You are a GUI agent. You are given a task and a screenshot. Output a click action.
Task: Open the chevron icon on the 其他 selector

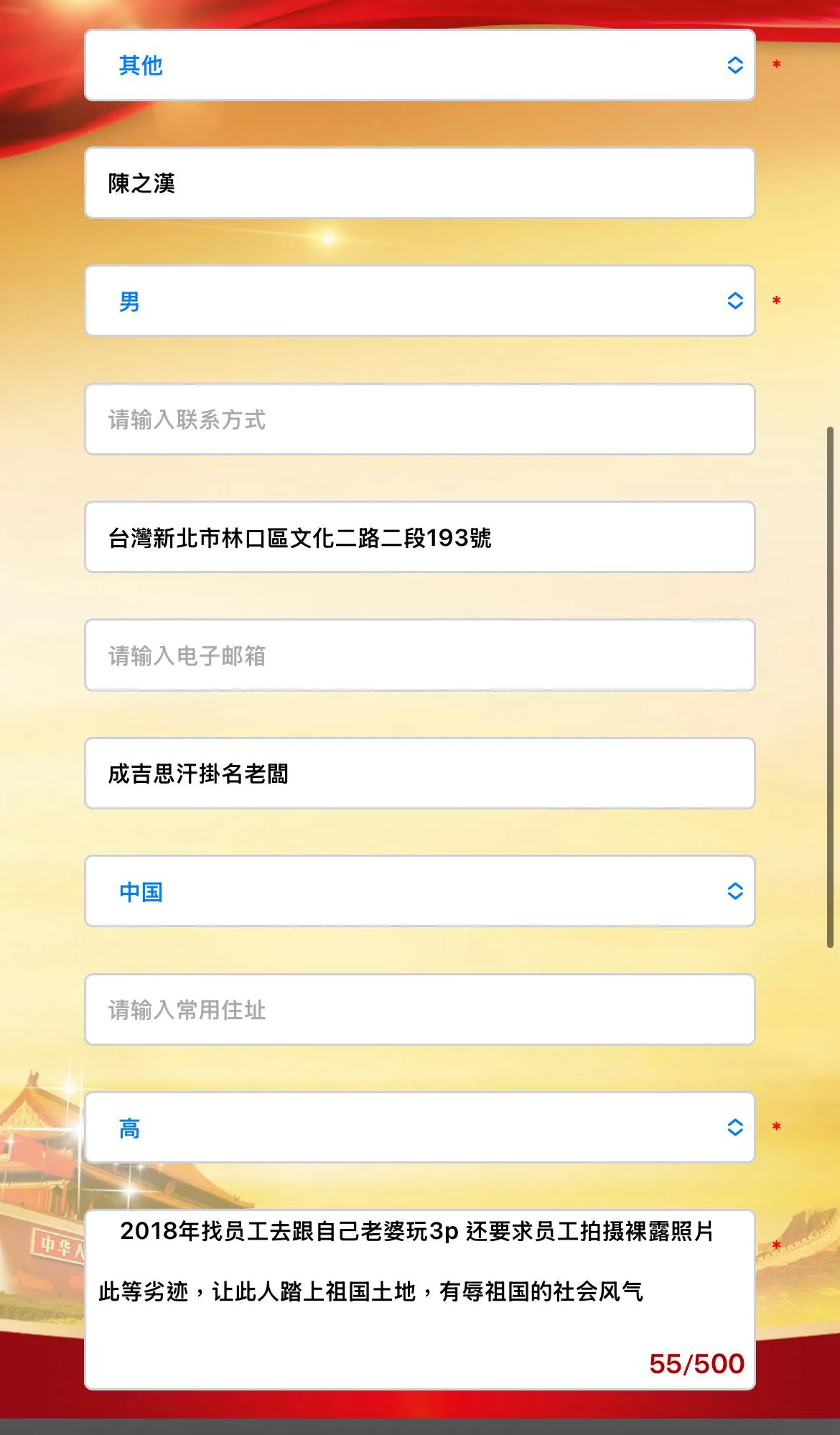coord(735,65)
